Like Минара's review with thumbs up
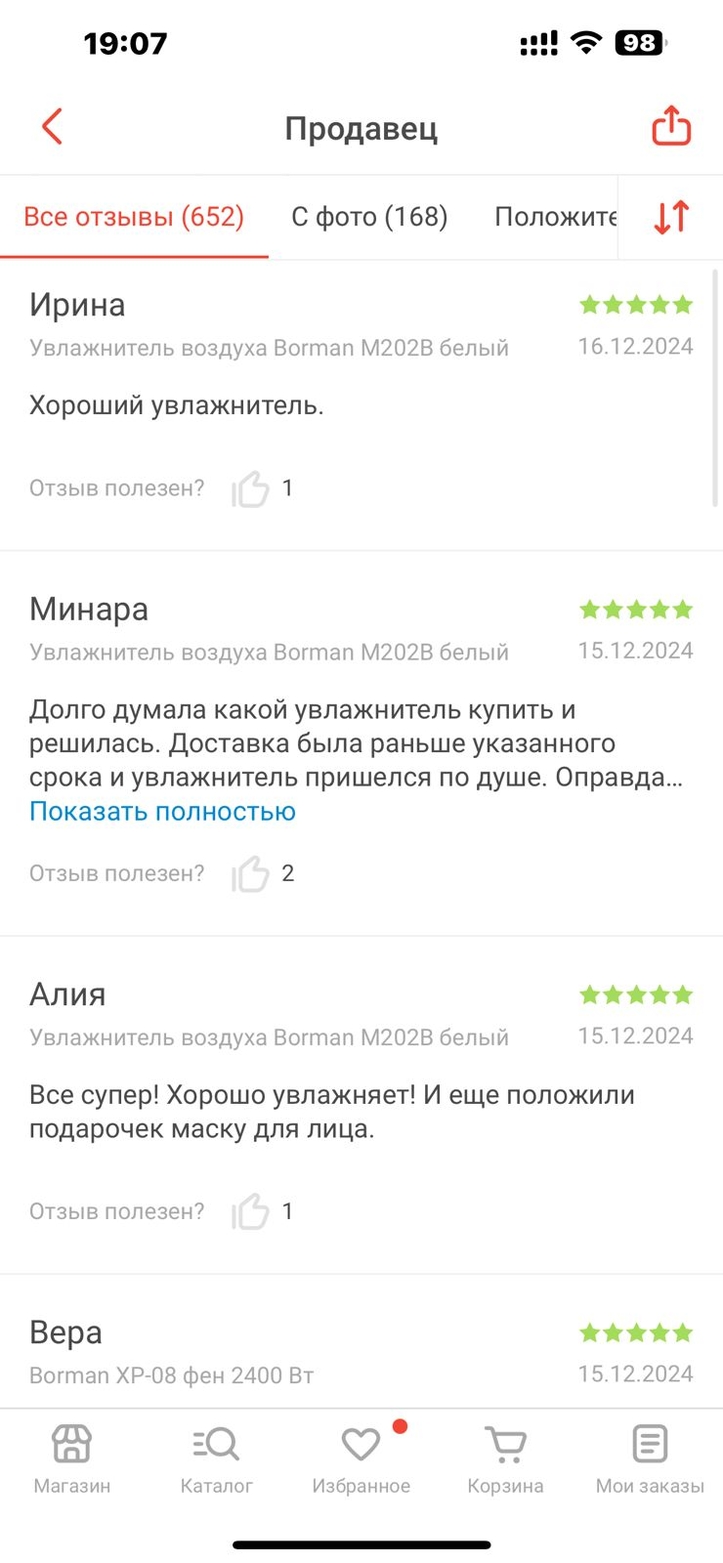 click(x=251, y=875)
